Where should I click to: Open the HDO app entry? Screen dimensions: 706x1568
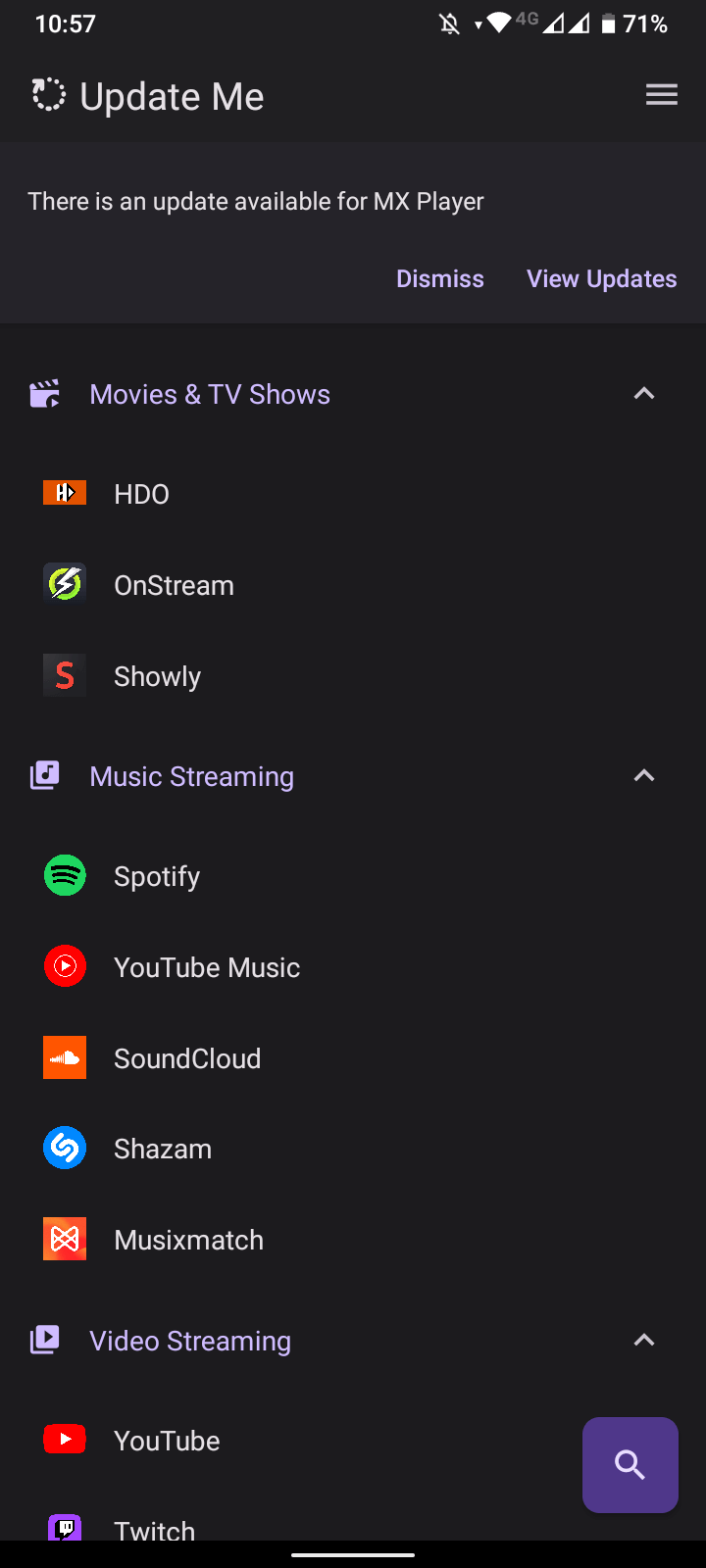353,494
